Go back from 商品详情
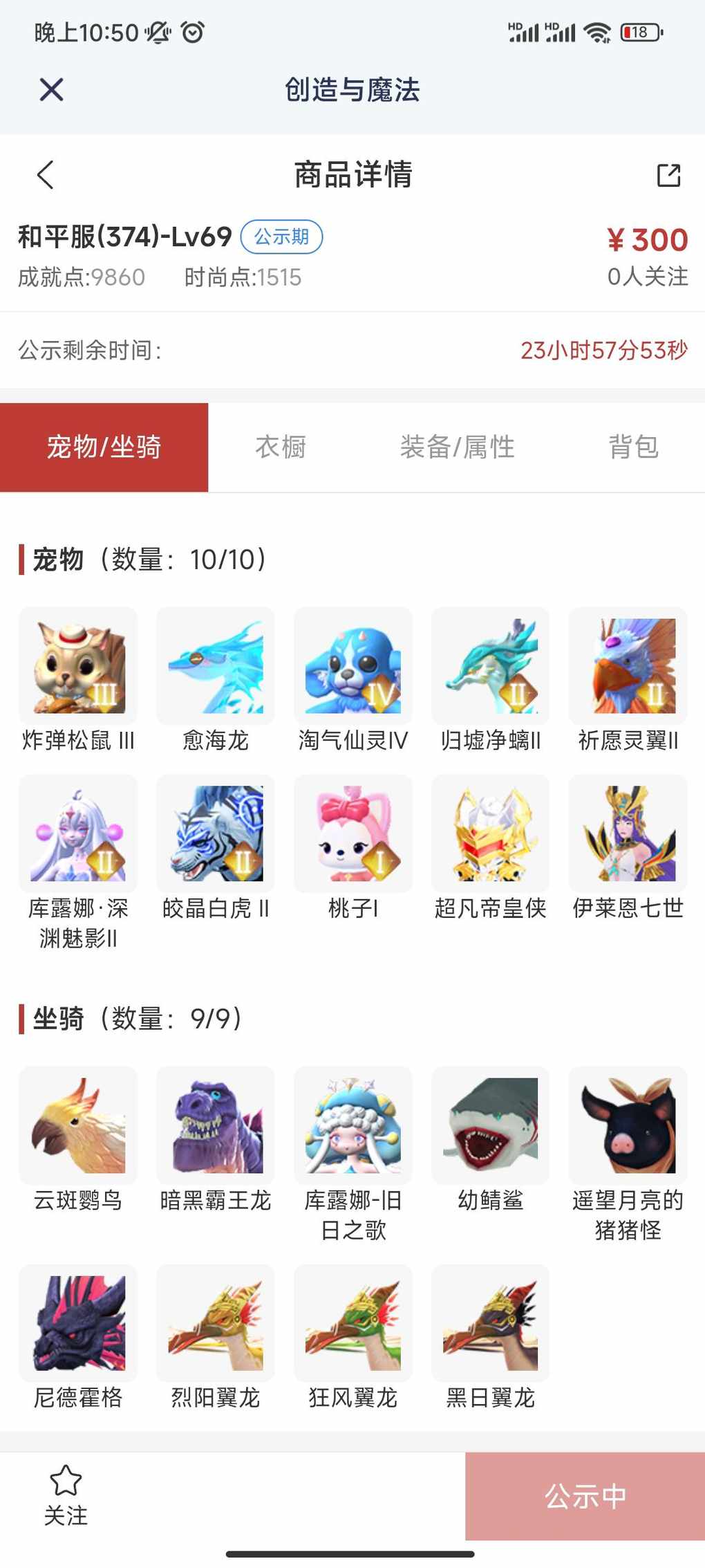 (46, 175)
